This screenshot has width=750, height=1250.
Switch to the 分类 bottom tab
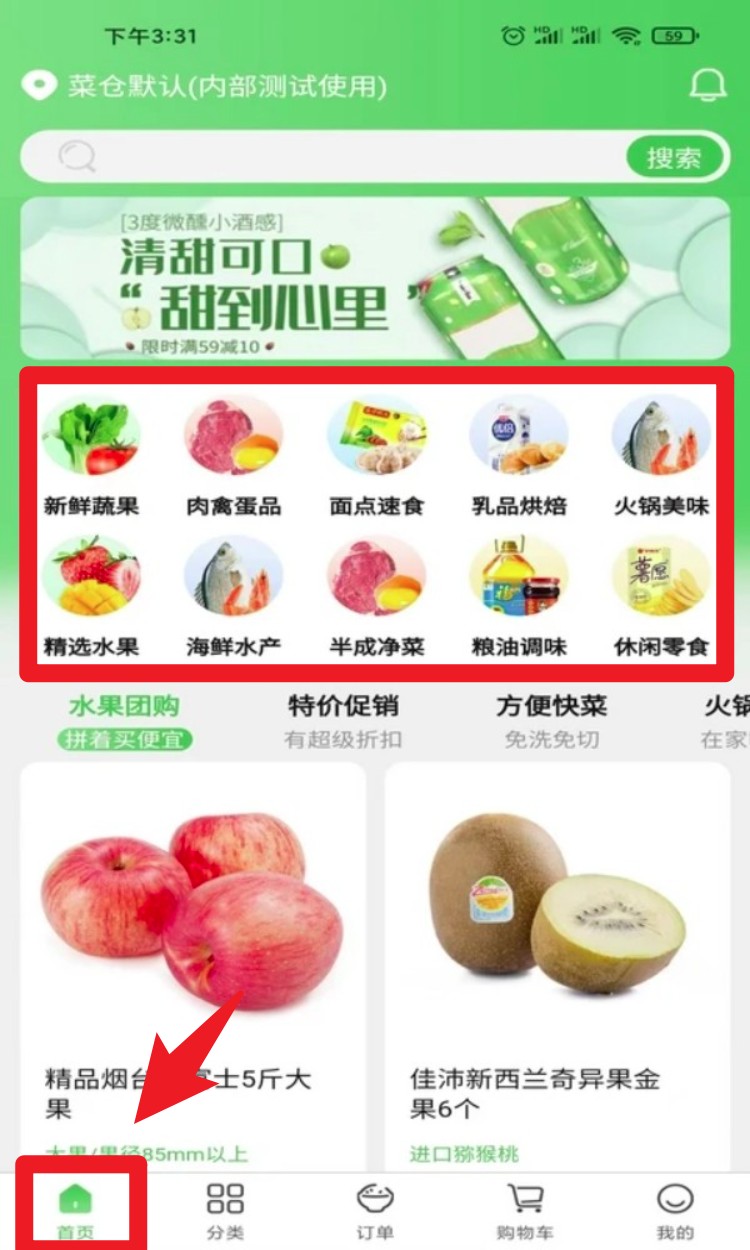(x=225, y=1210)
